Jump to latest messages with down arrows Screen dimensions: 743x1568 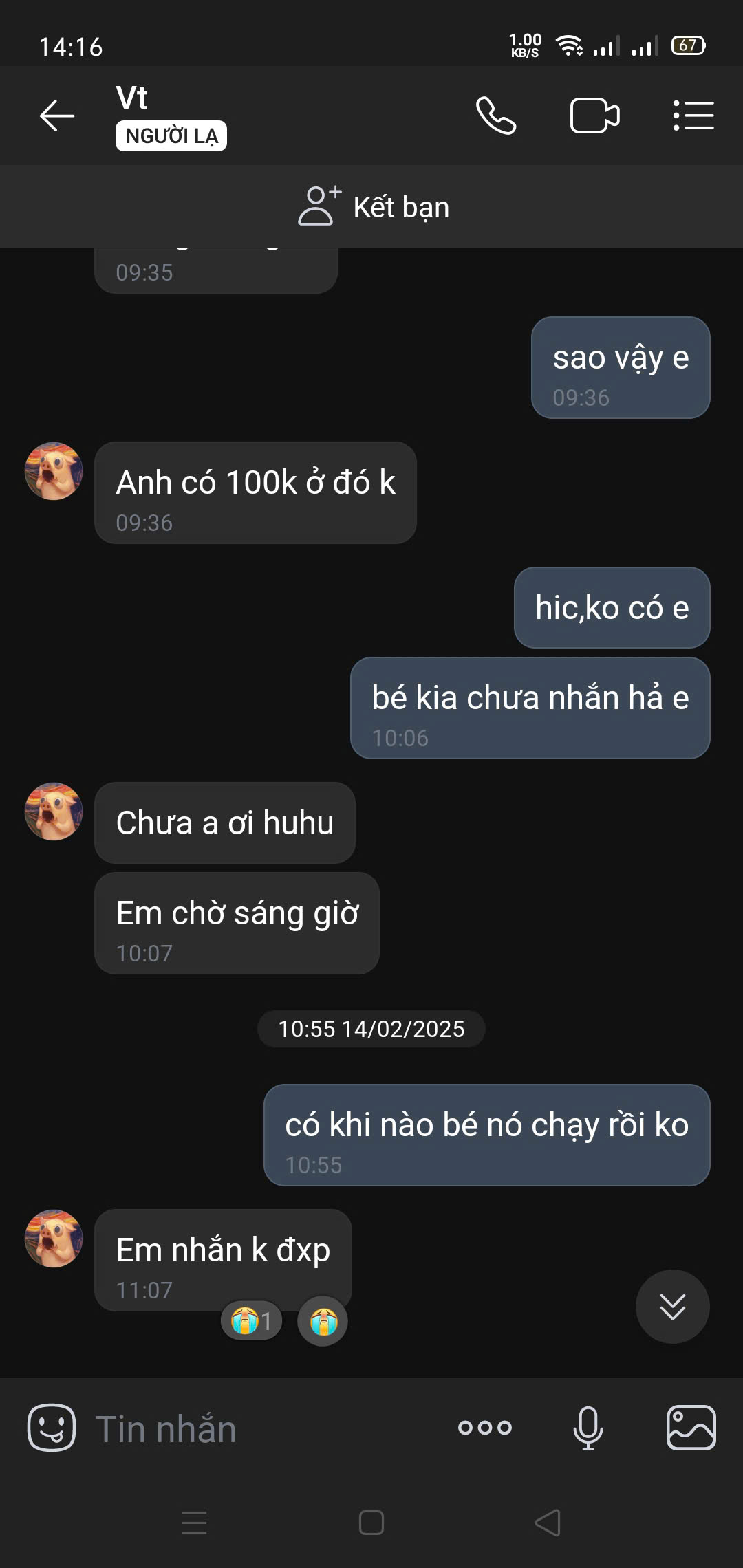pyautogui.click(x=672, y=1306)
